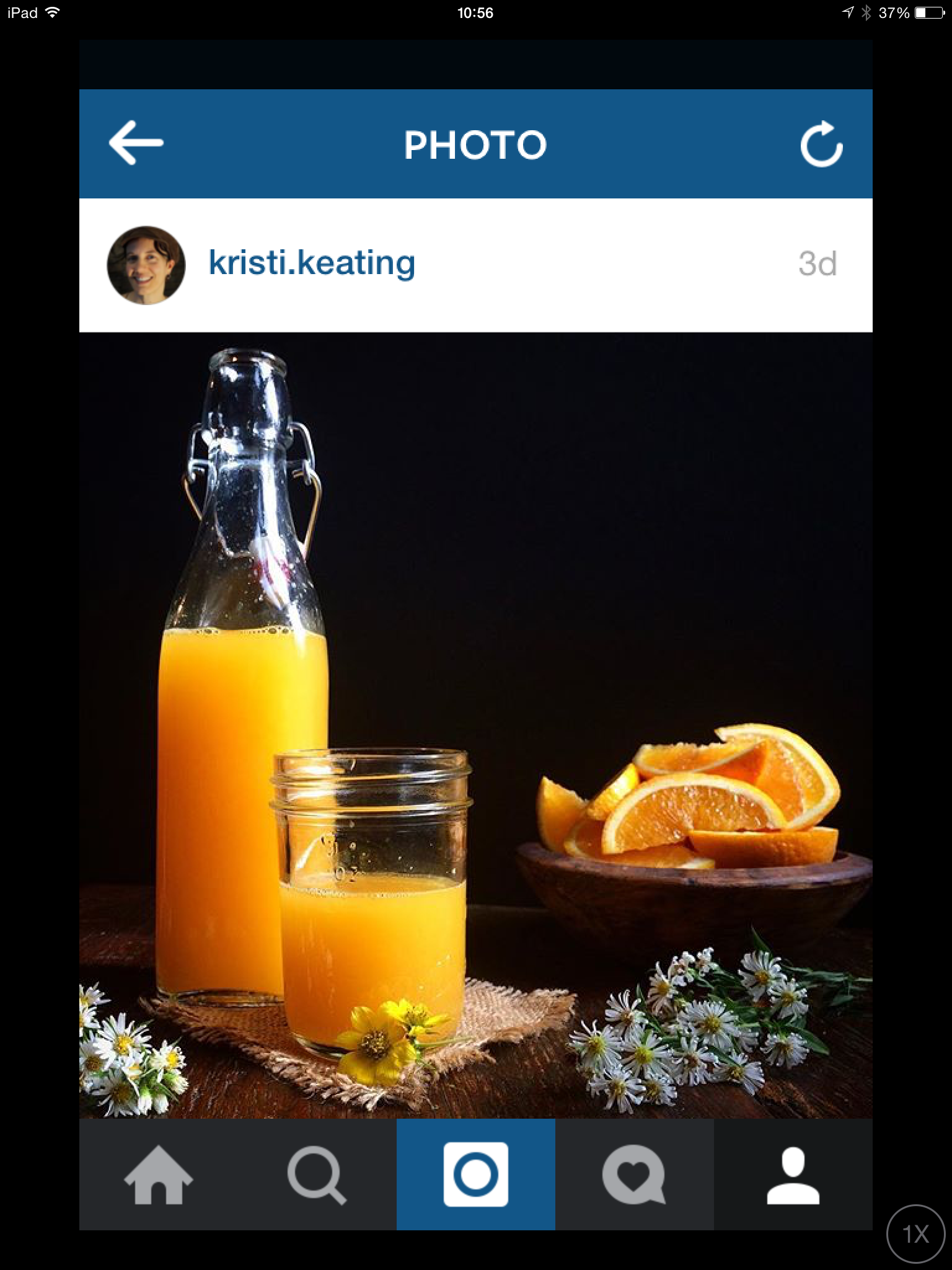Switch to the Home tab
952x1270 pixels.
pyautogui.click(x=159, y=1175)
